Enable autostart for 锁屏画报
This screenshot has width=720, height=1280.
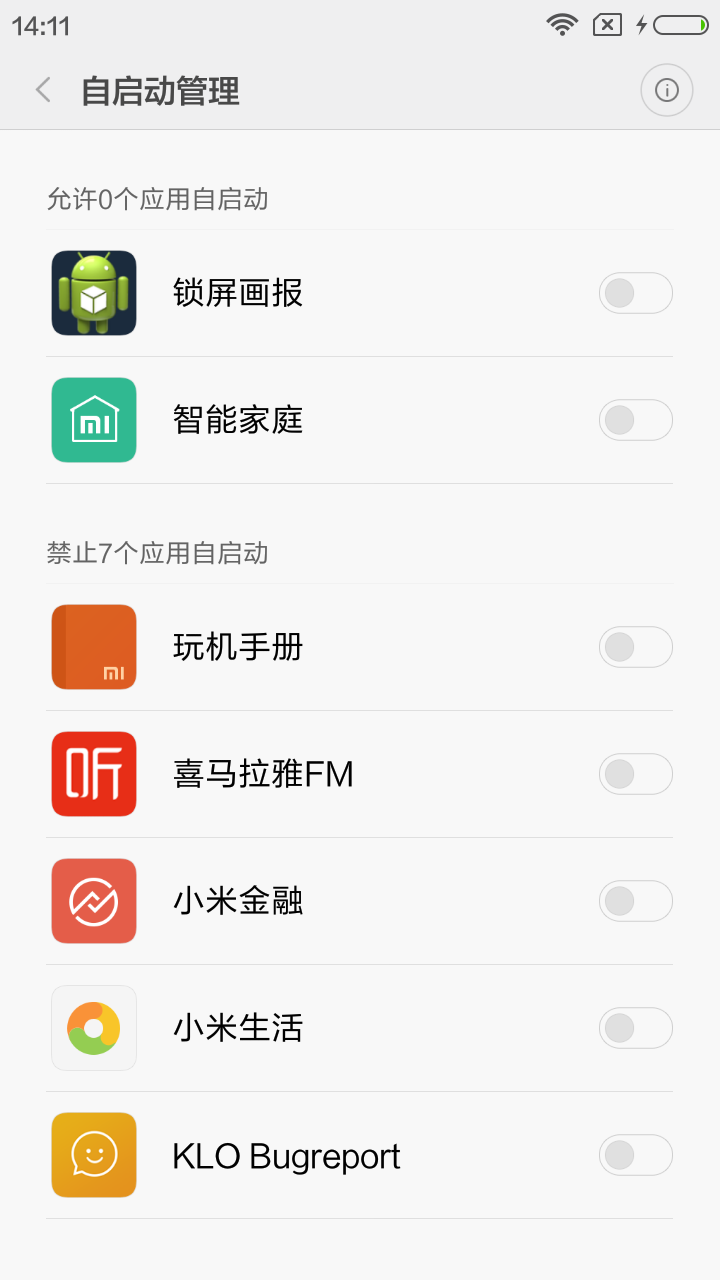(x=635, y=293)
